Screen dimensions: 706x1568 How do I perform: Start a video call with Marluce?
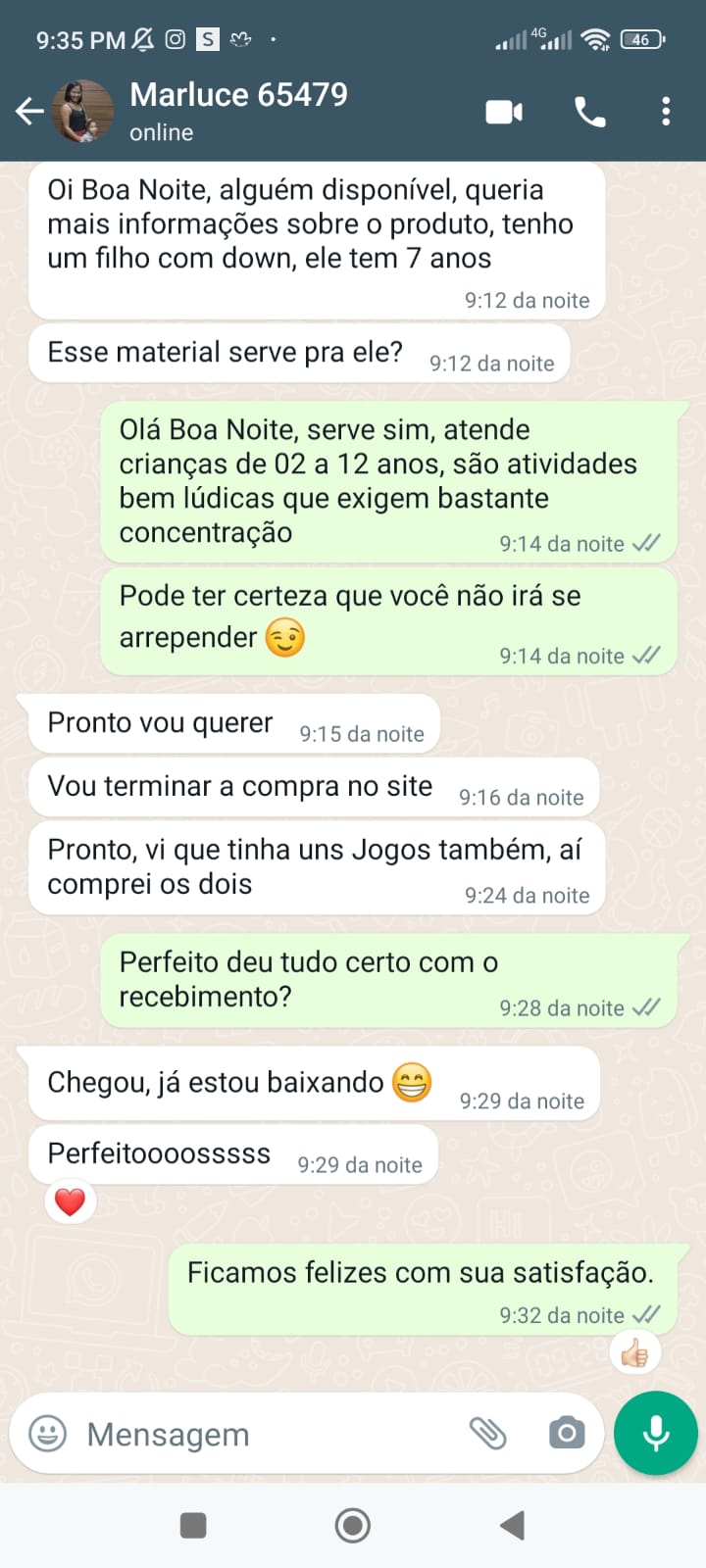[504, 112]
